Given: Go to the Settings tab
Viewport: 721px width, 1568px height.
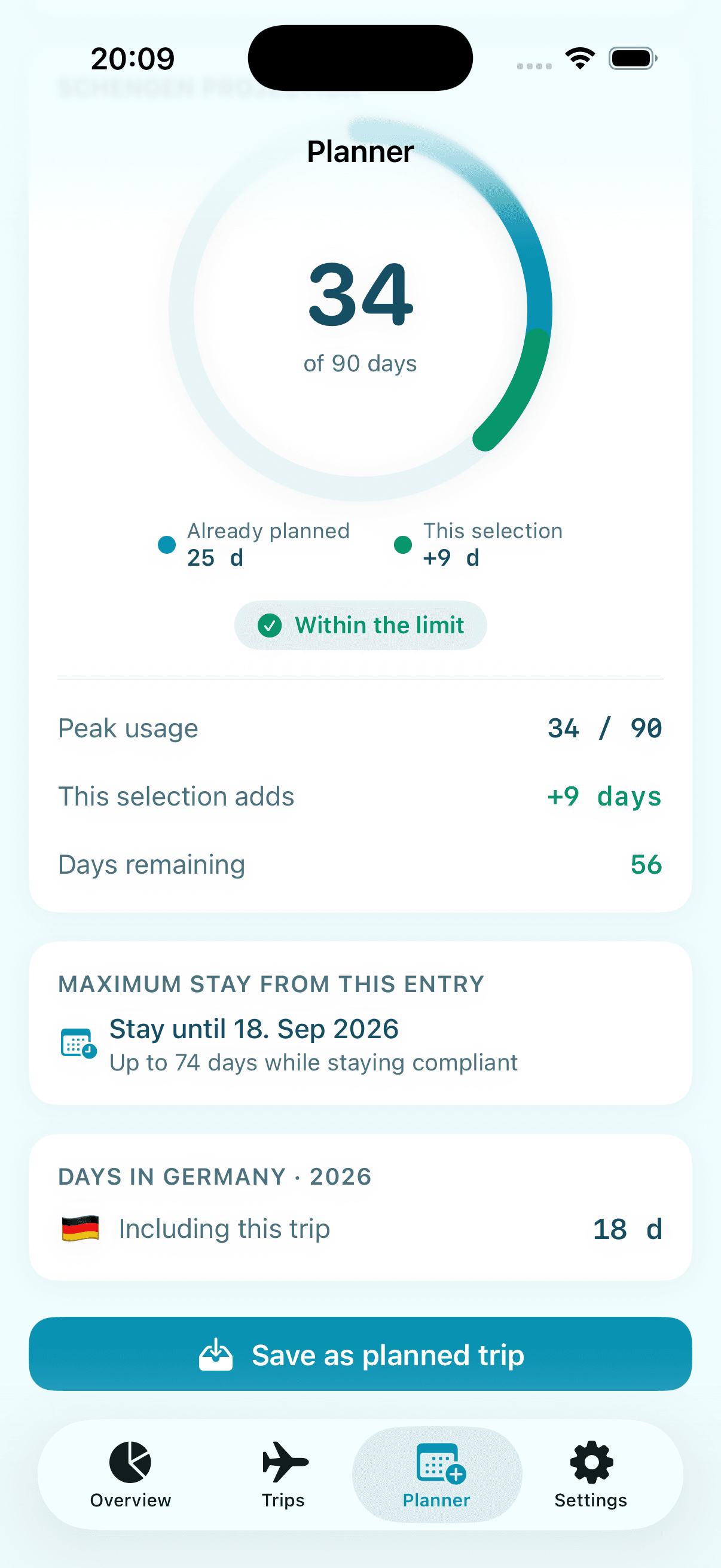Looking at the screenshot, I should click(x=591, y=1475).
